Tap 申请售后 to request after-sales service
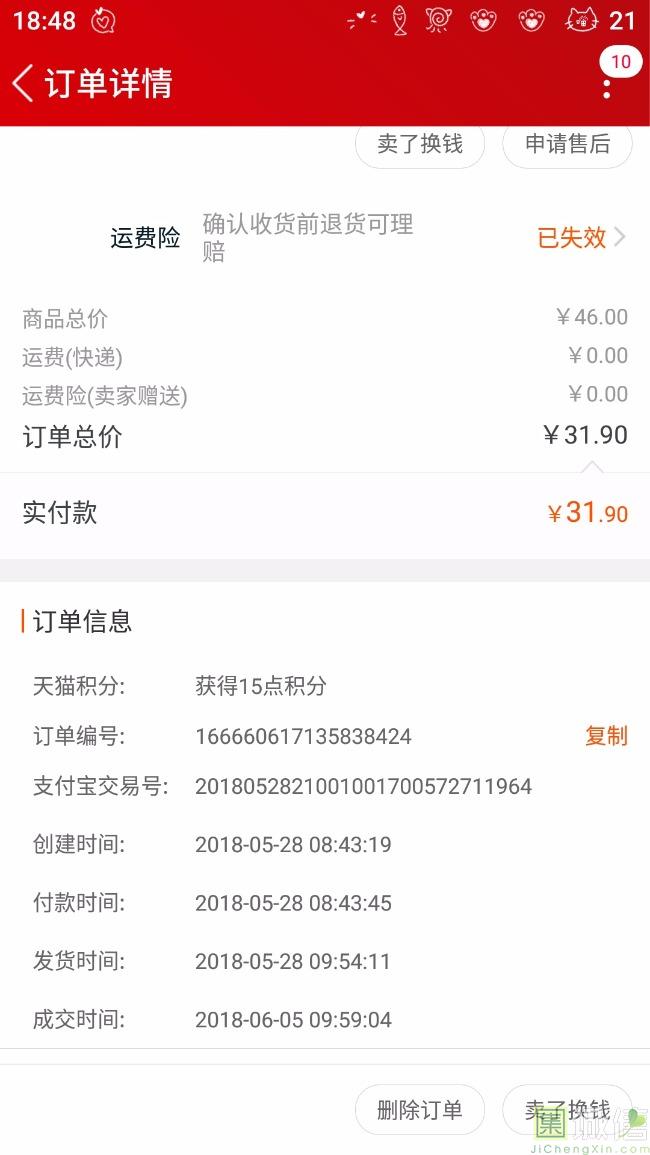This screenshot has height=1155, width=650. (567, 144)
